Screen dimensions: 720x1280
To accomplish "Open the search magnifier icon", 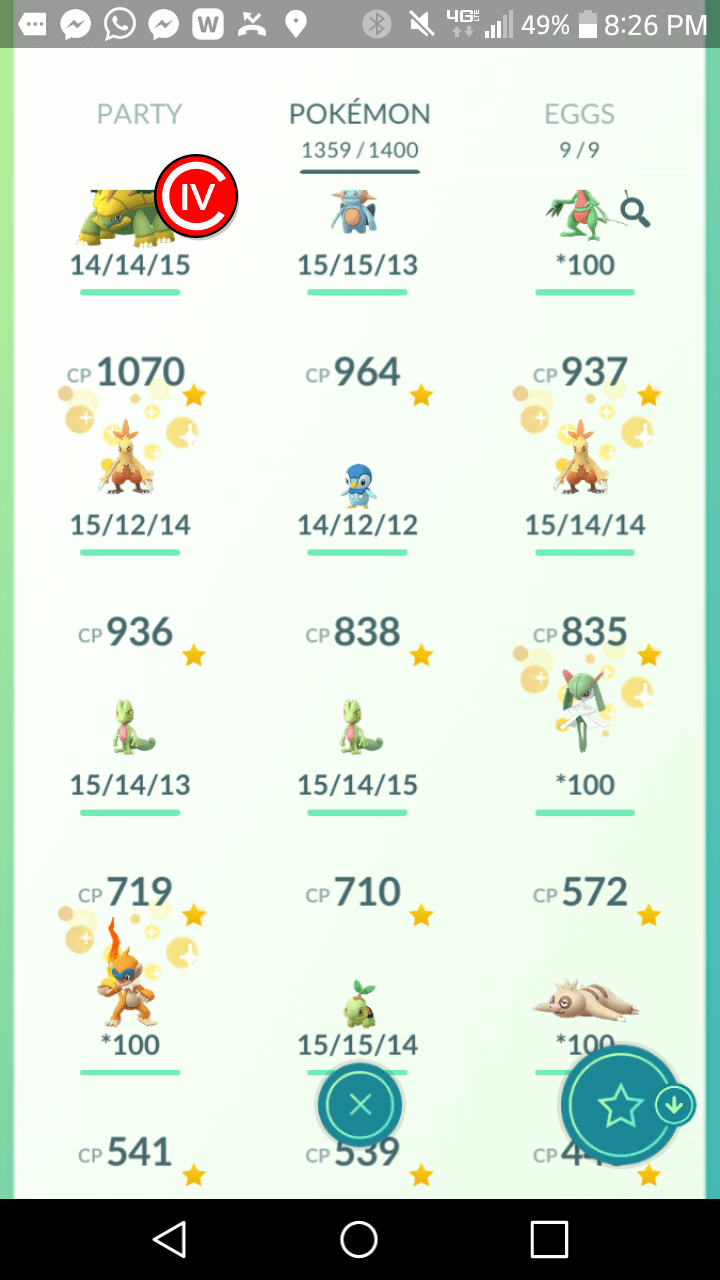I will point(635,211).
